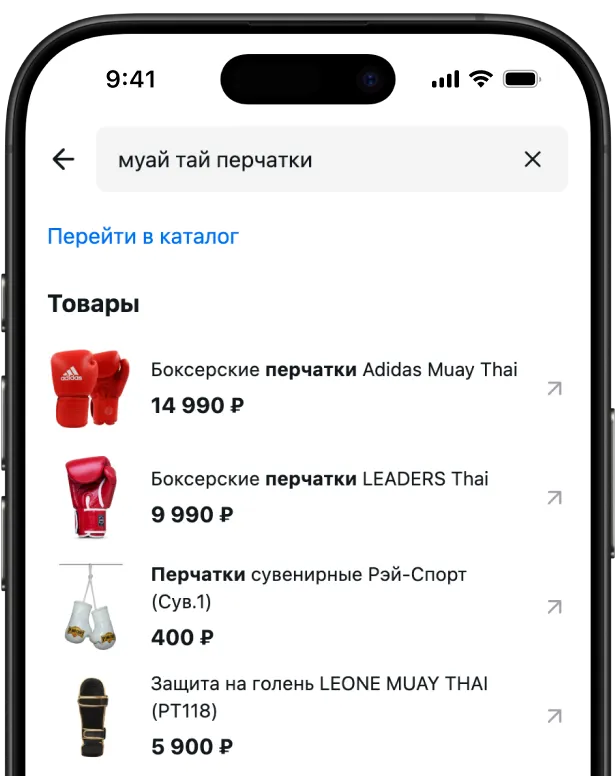Tap the arrow icon next to LEADERS Thai

553,497
